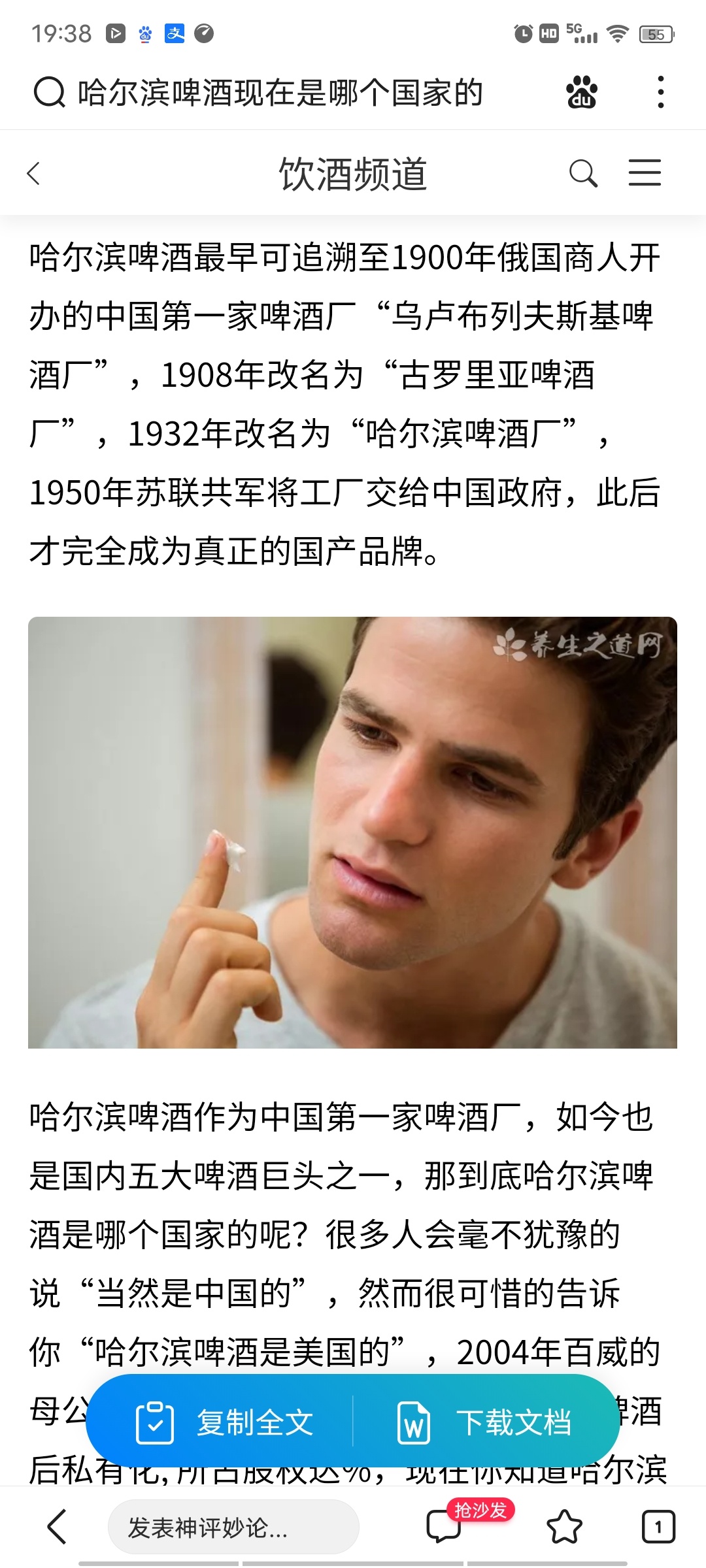Open comments with 抢沙发 badge

pos(445,1526)
